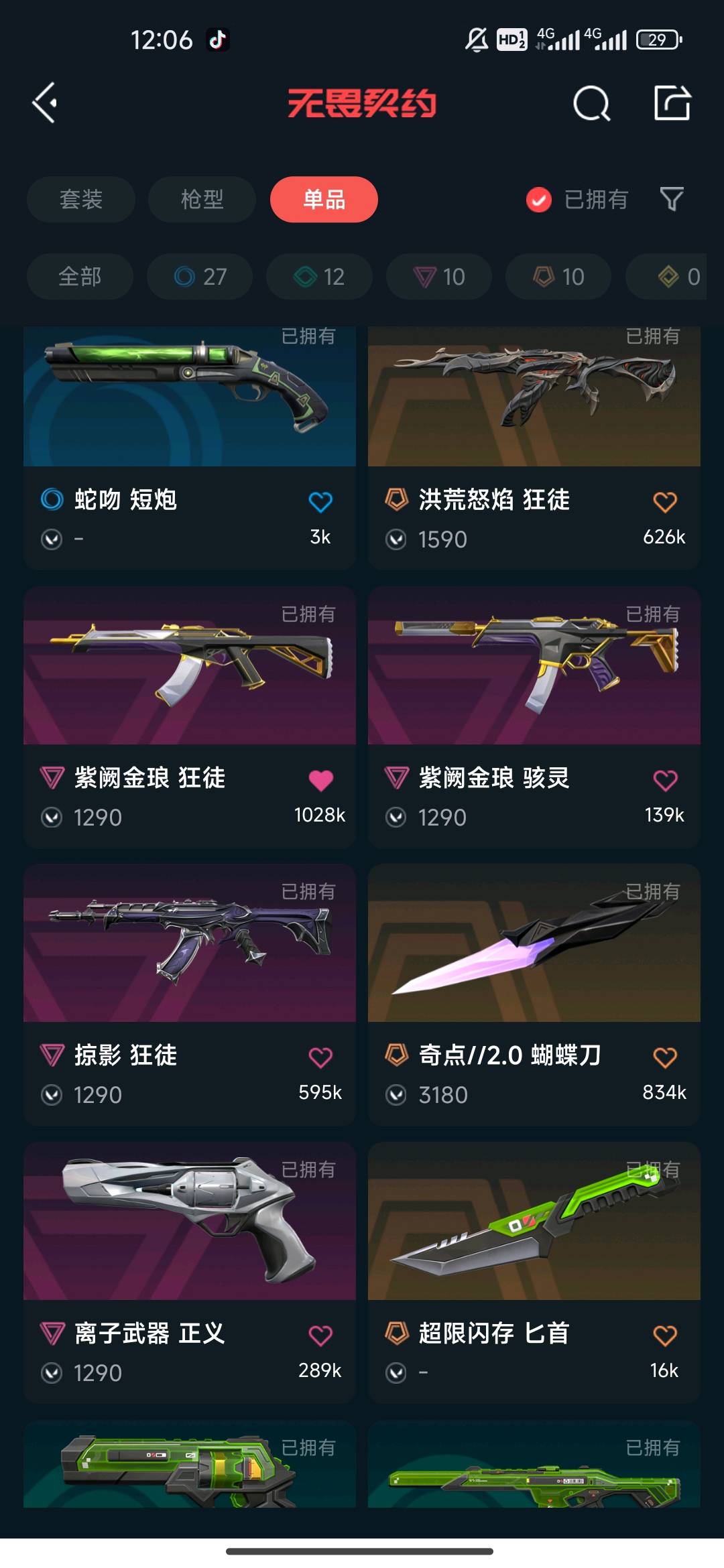This screenshot has width=724, height=1568.
Task: Switch to the 套装 tab
Action: (x=81, y=199)
